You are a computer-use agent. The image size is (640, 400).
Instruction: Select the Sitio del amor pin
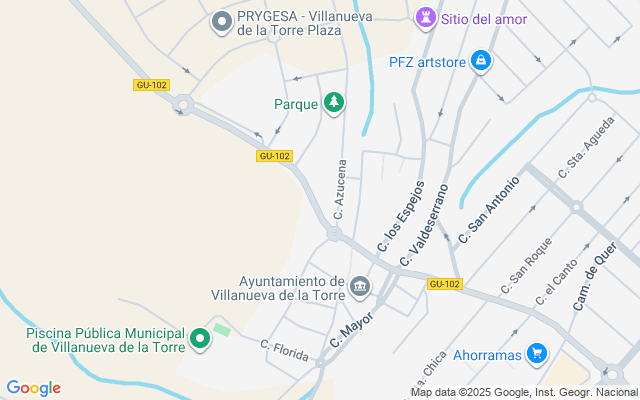point(425,19)
